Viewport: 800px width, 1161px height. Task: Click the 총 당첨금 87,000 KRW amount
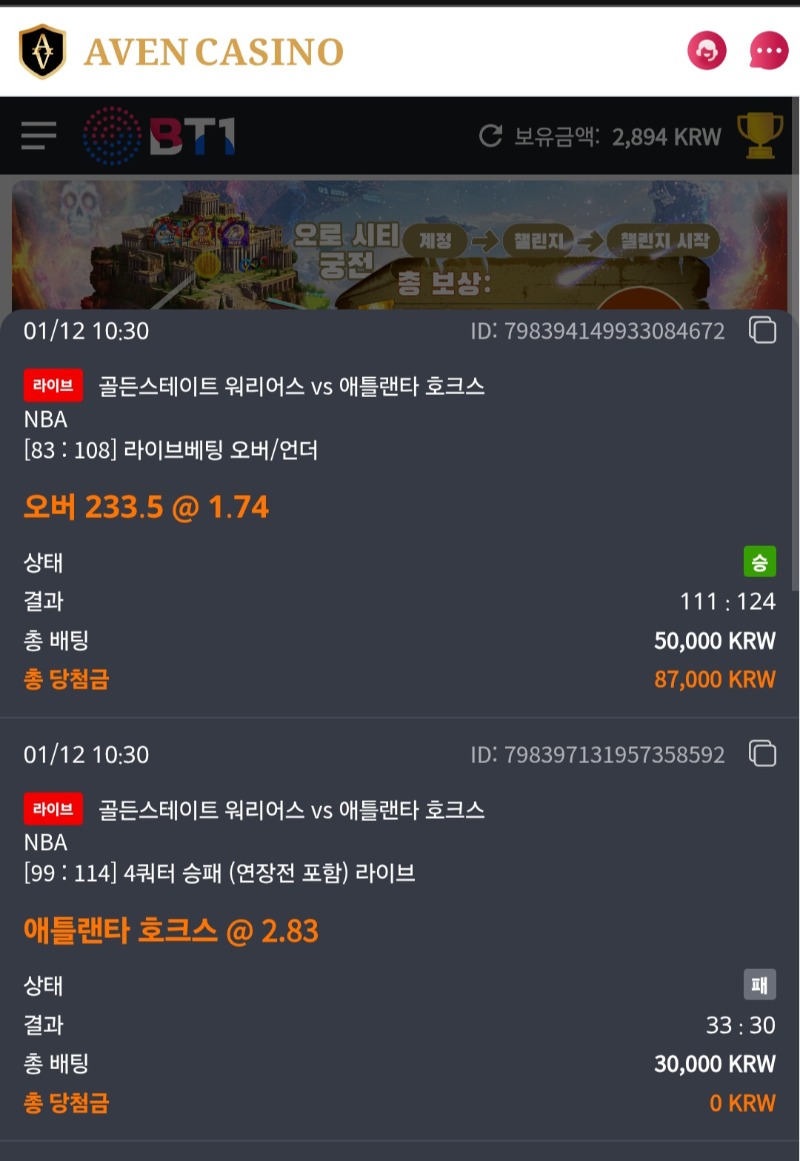tap(714, 679)
